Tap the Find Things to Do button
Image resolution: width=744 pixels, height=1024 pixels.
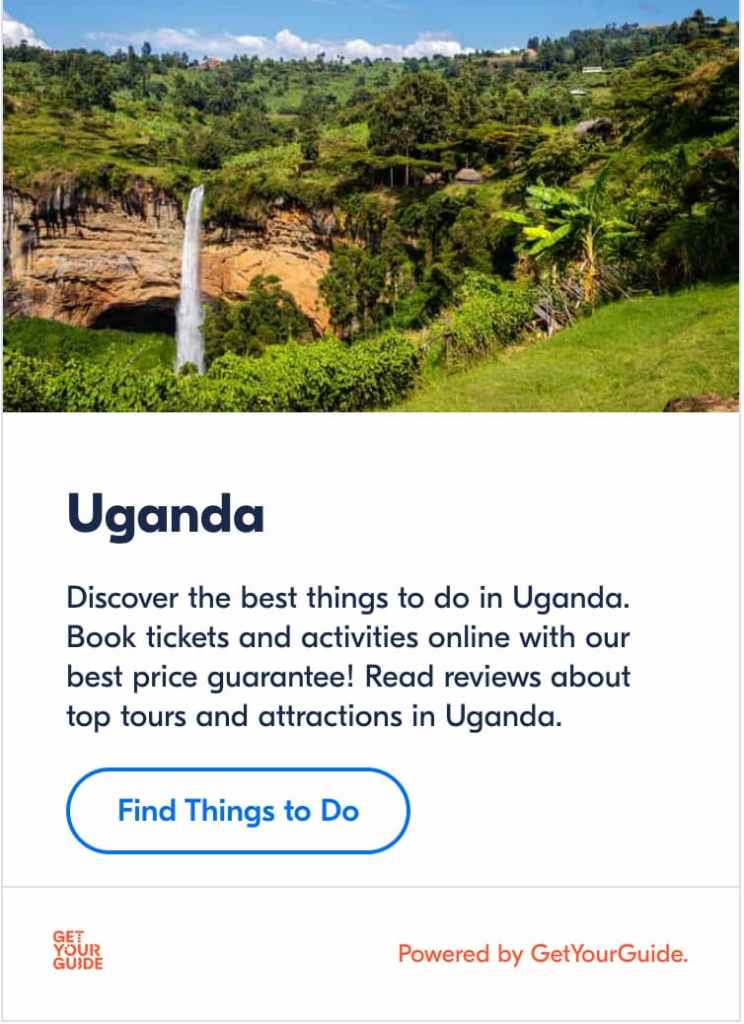pos(238,811)
